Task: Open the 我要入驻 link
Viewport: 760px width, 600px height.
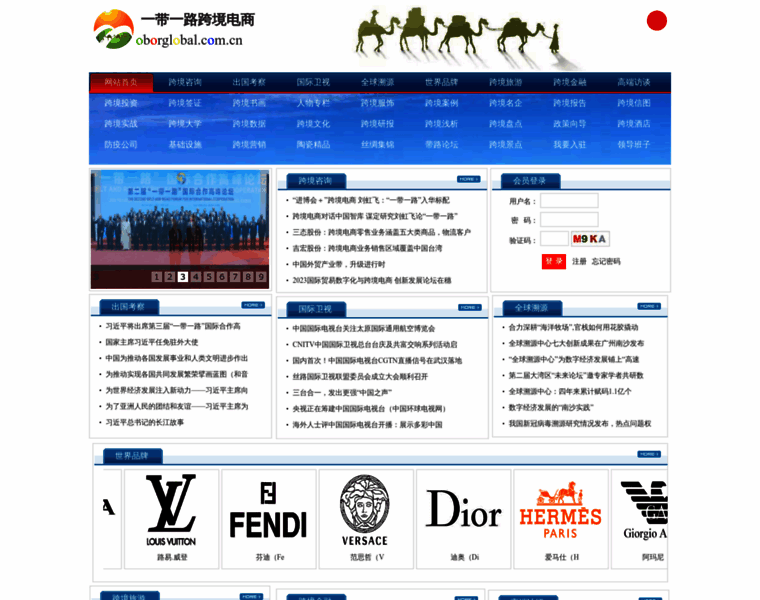Action: point(569,145)
